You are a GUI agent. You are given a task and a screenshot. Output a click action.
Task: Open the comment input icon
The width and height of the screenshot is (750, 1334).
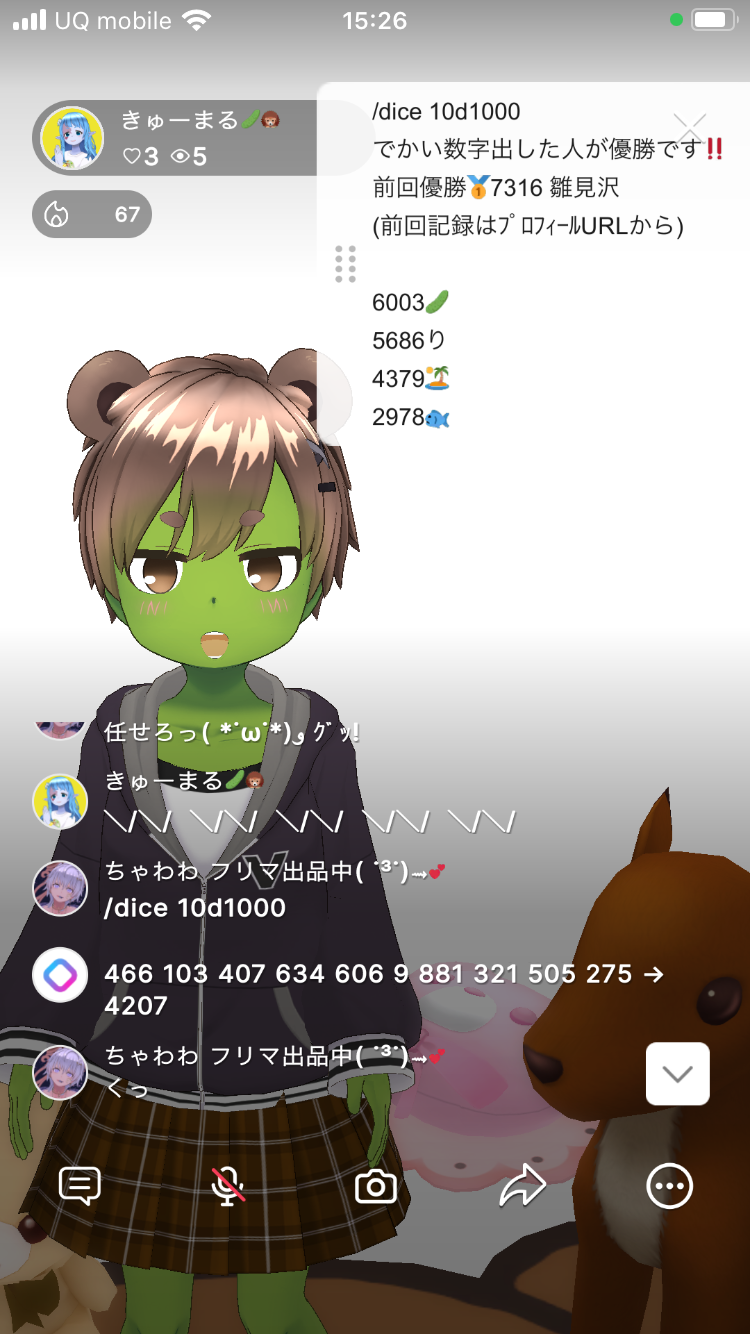[x=80, y=1186]
